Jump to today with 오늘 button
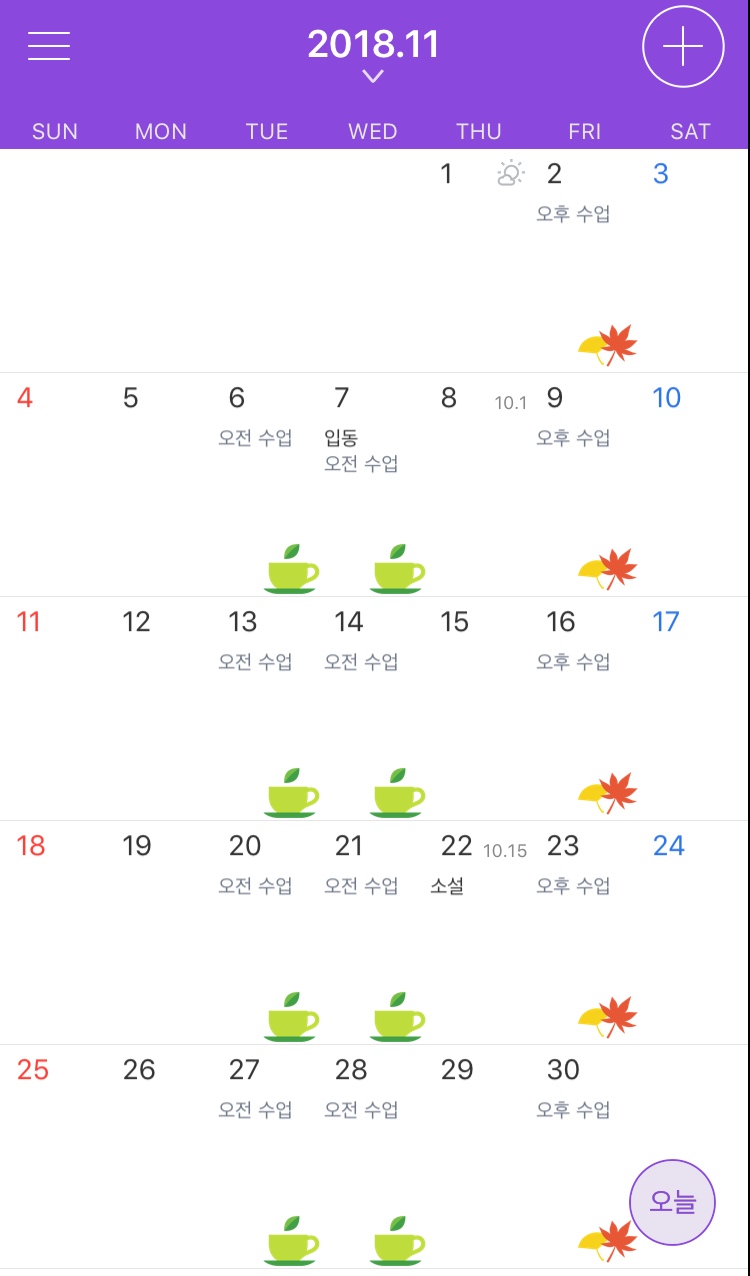Viewport: 750px width, 1276px height. click(673, 1201)
